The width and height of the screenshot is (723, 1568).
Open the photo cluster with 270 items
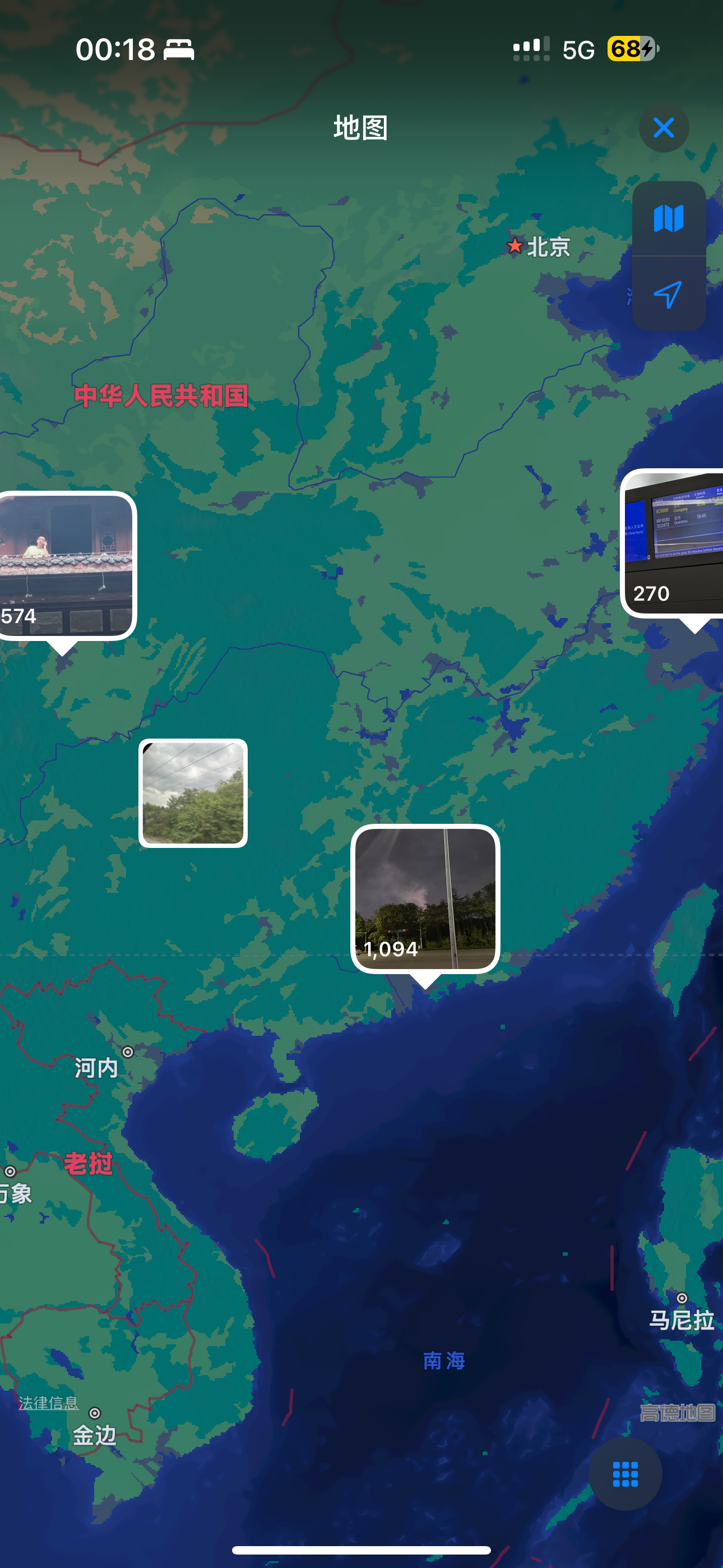pos(673,543)
